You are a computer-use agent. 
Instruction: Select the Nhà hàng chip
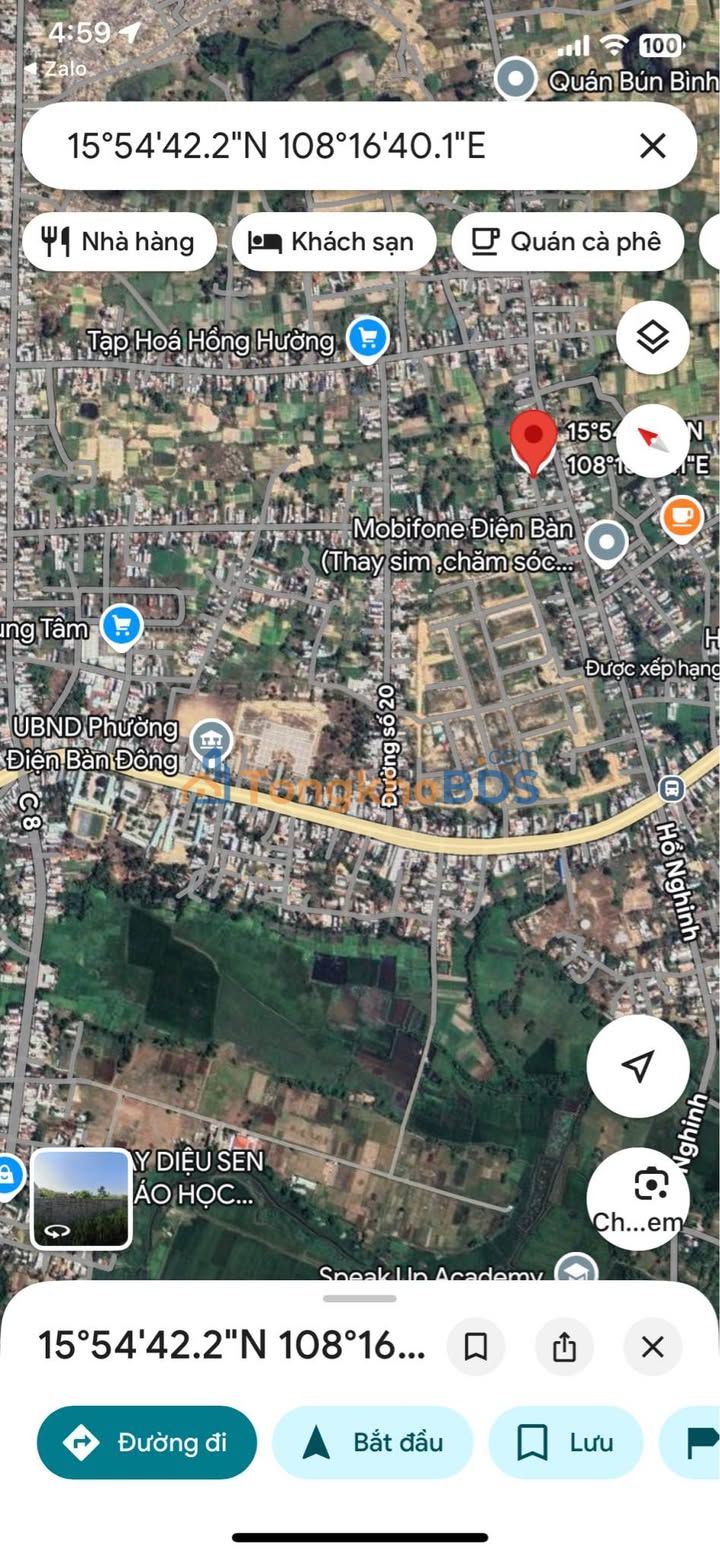tap(119, 241)
